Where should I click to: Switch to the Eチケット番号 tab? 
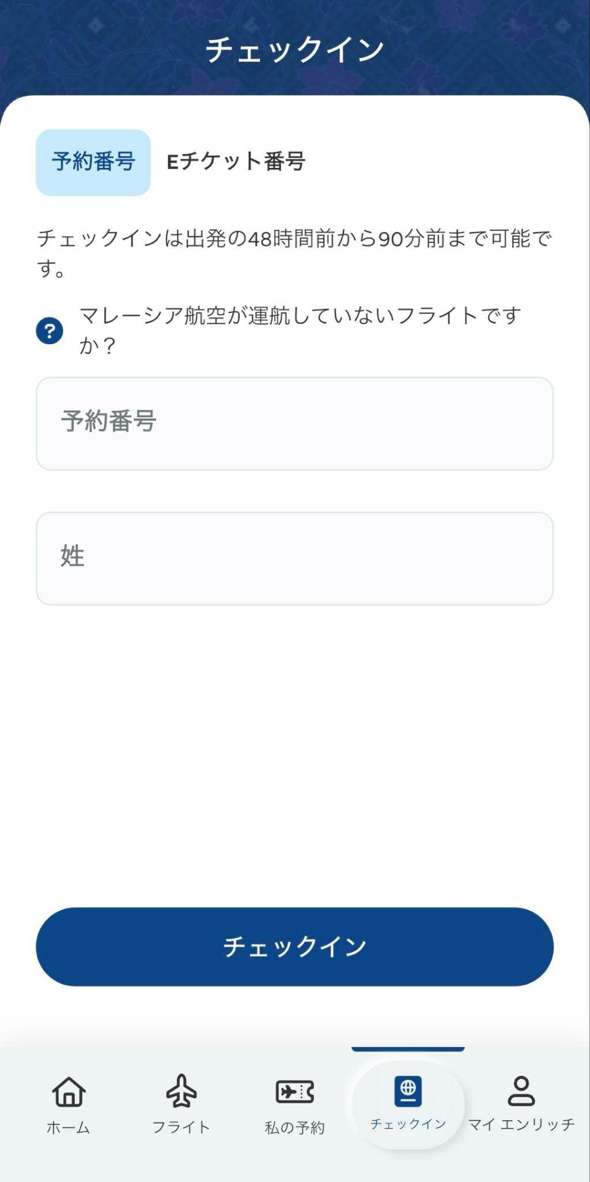[236, 162]
